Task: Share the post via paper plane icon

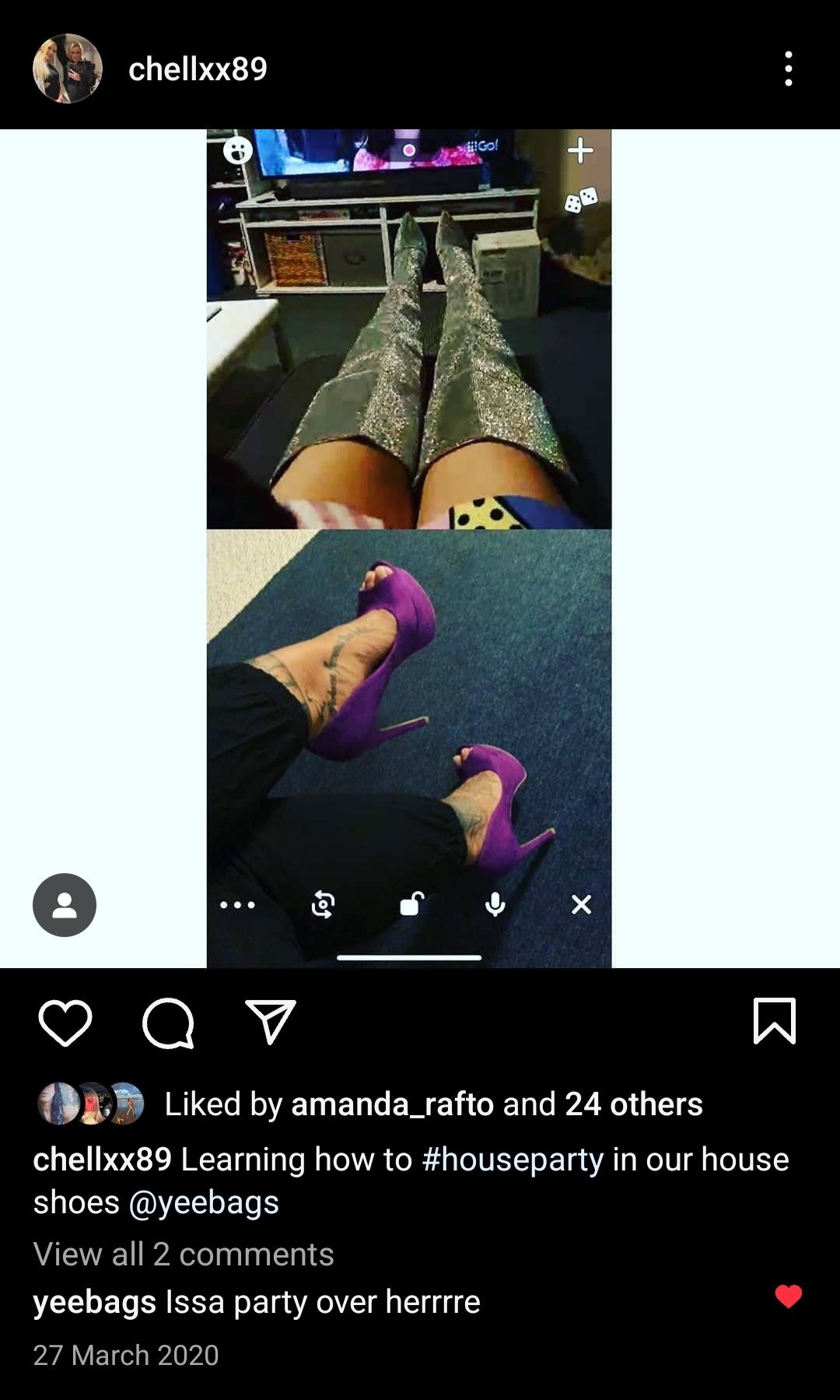Action: click(x=271, y=1021)
